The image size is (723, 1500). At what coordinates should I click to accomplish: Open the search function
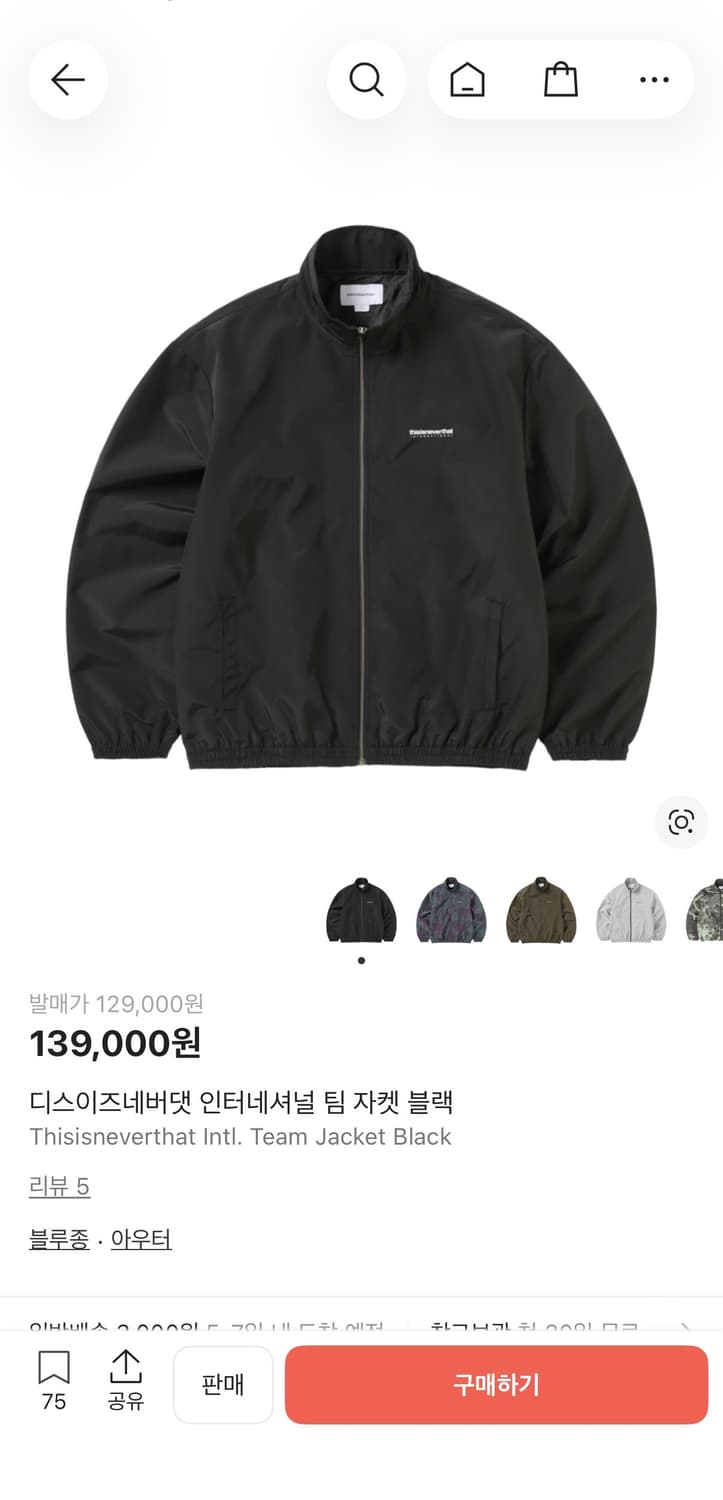(x=366, y=80)
